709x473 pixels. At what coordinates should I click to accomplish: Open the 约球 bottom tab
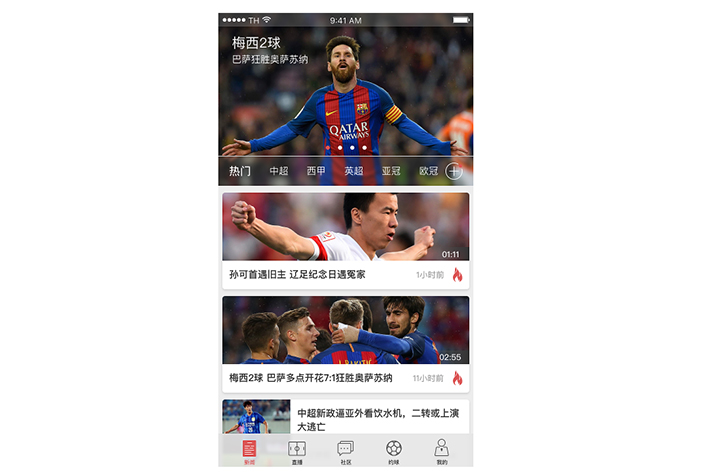click(394, 451)
